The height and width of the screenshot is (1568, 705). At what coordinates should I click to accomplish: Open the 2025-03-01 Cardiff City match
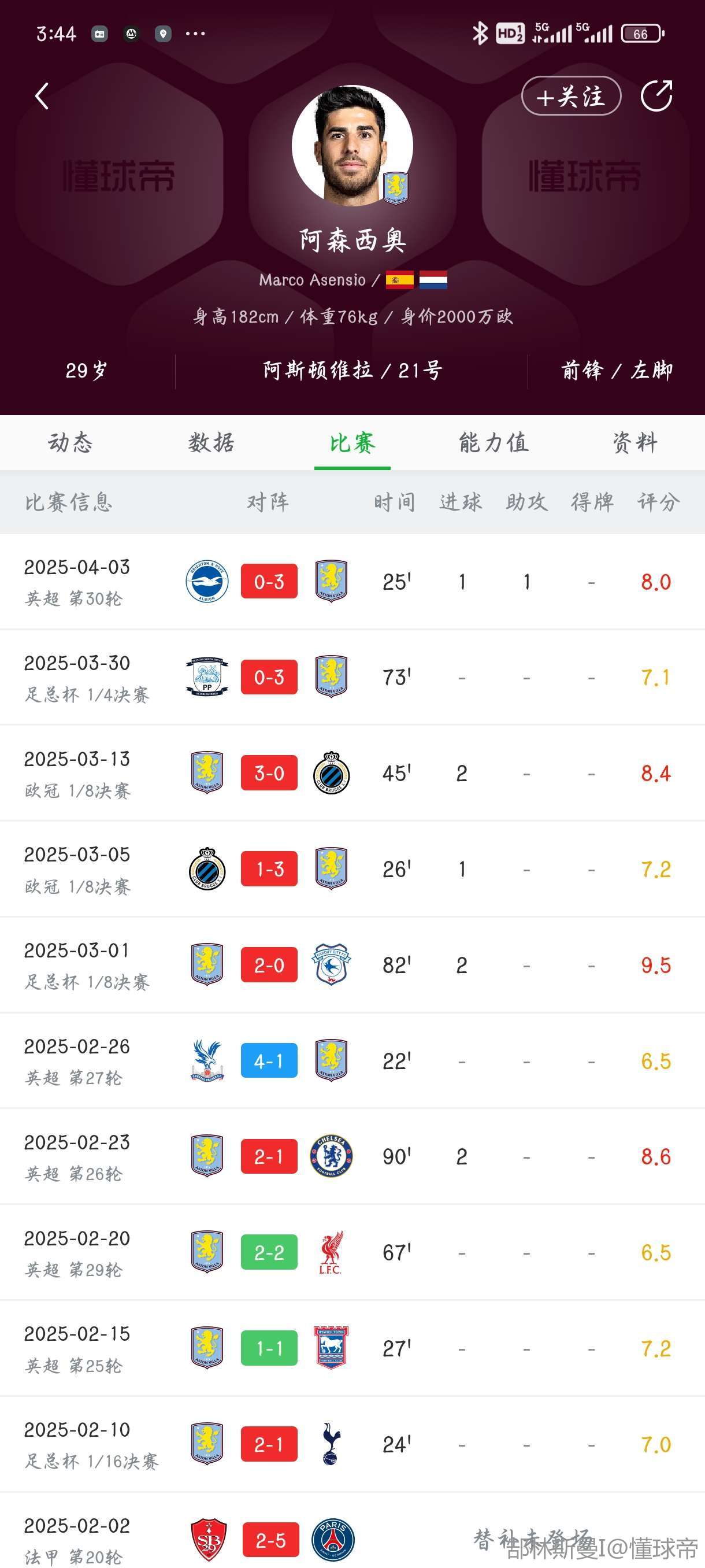(x=352, y=965)
